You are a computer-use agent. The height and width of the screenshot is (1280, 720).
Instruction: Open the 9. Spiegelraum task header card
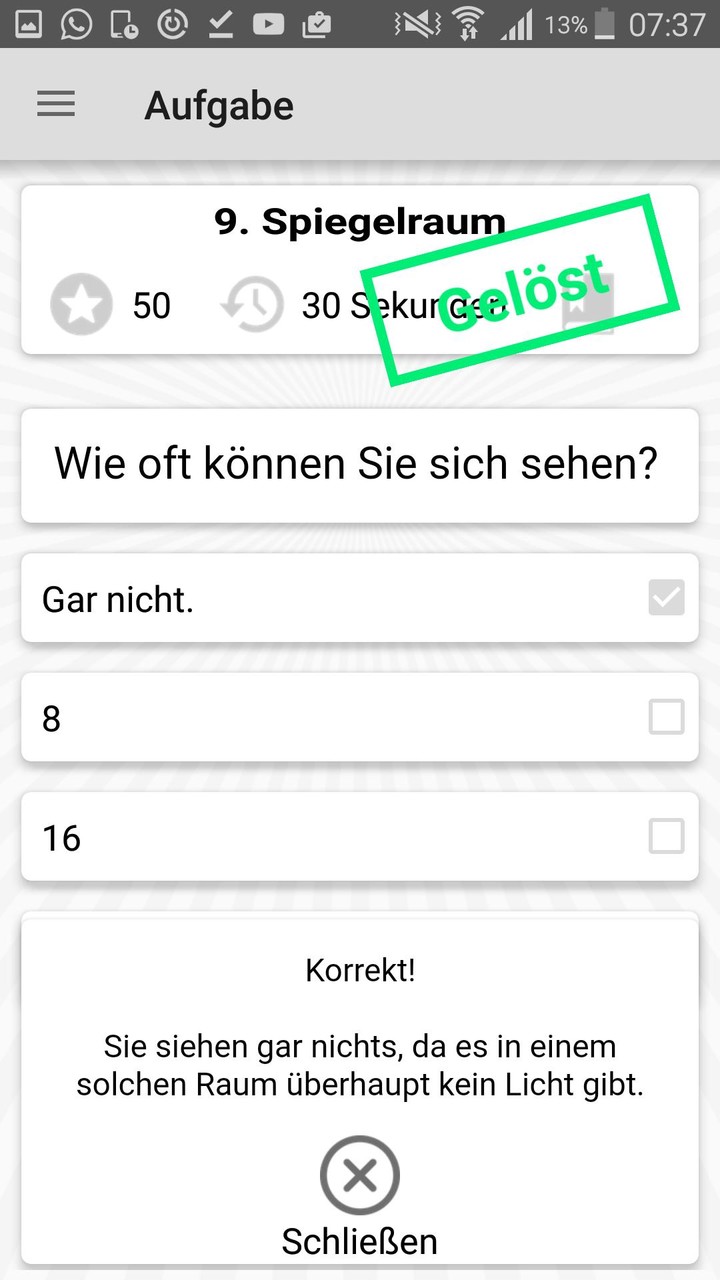click(360, 222)
